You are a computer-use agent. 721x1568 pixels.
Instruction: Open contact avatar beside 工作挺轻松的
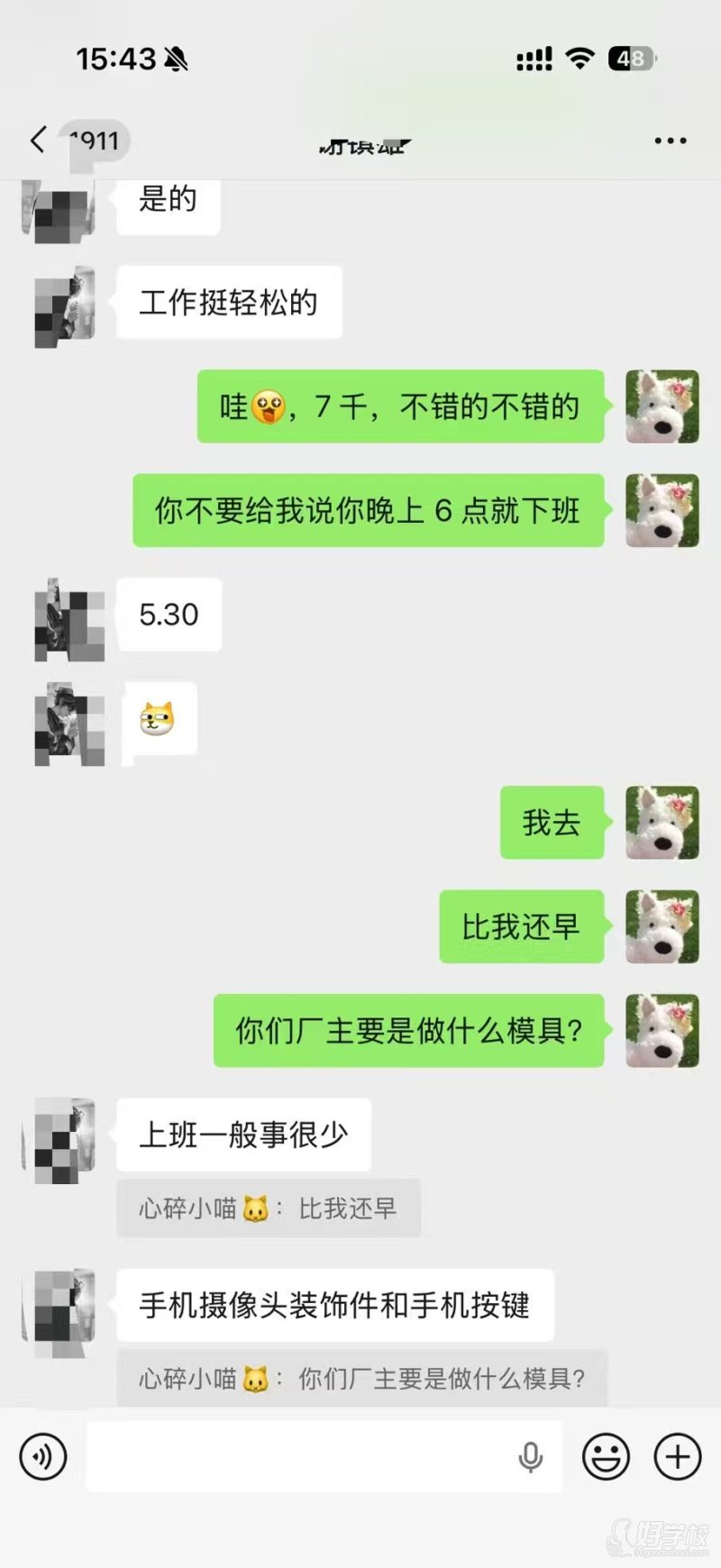point(65,306)
